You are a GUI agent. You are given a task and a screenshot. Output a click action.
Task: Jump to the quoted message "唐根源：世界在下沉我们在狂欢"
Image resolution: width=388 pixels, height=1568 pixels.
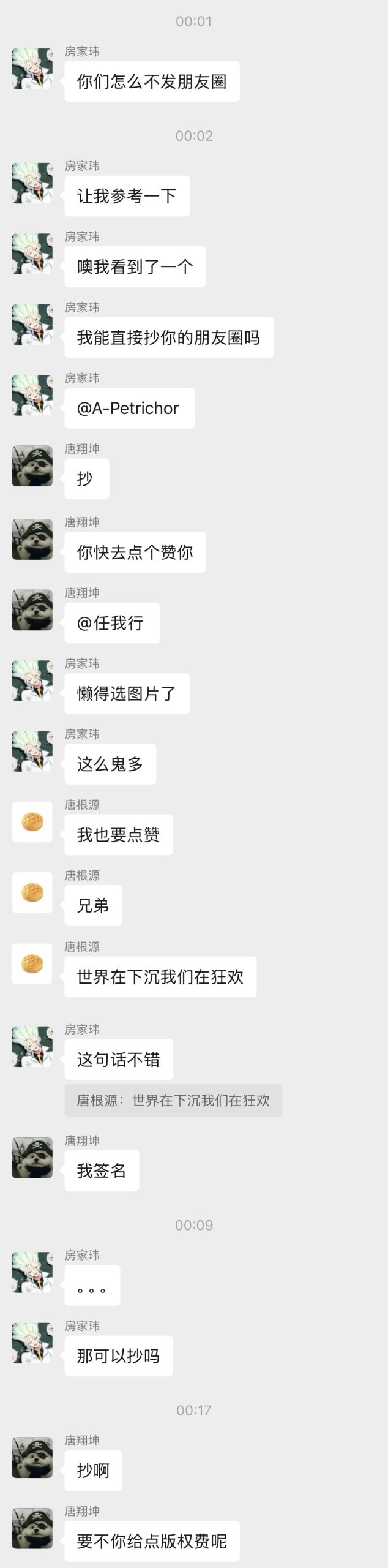[173, 1100]
